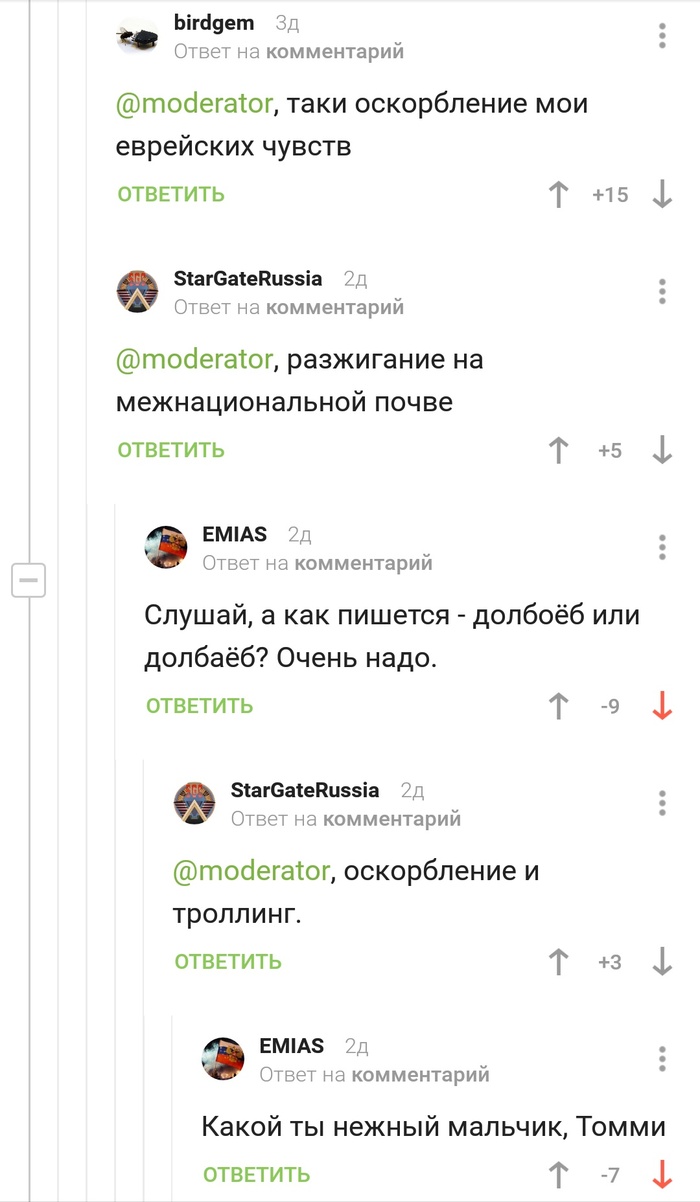Downvote StarGateRussia's comment with +3 rating
The image size is (700, 1202).
pos(661,962)
